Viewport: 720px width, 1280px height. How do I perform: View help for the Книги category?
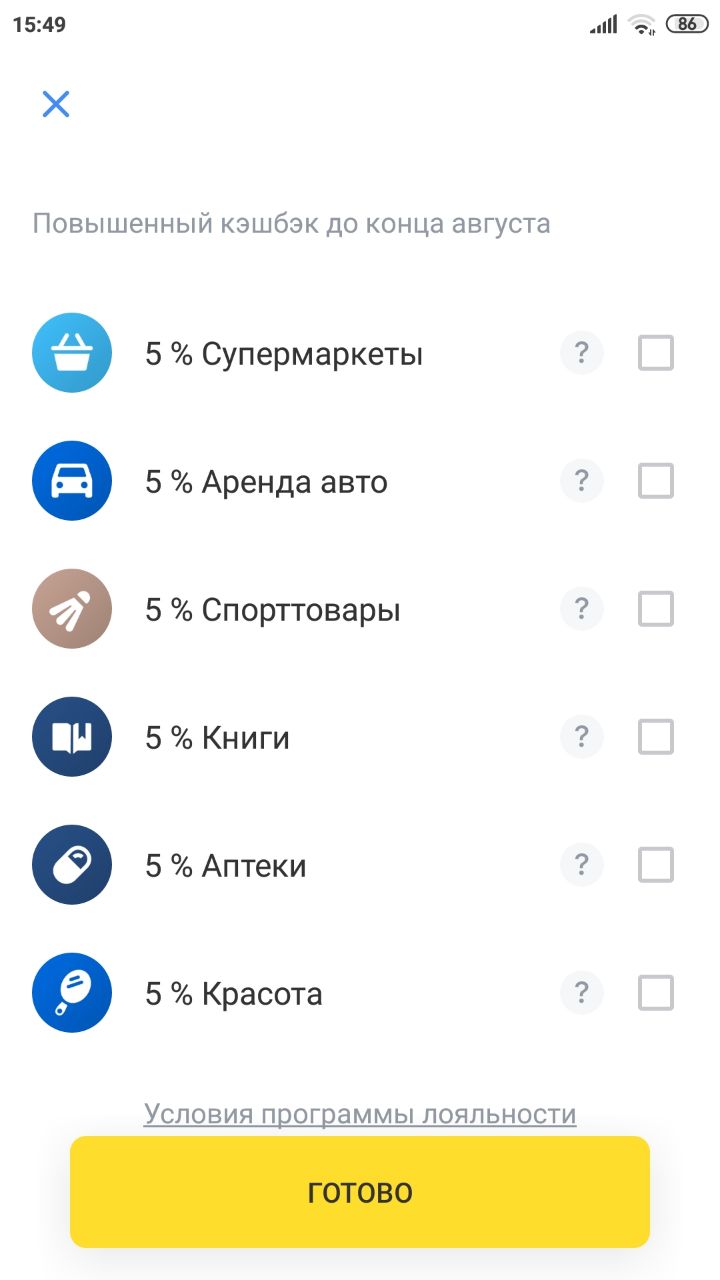click(x=582, y=737)
